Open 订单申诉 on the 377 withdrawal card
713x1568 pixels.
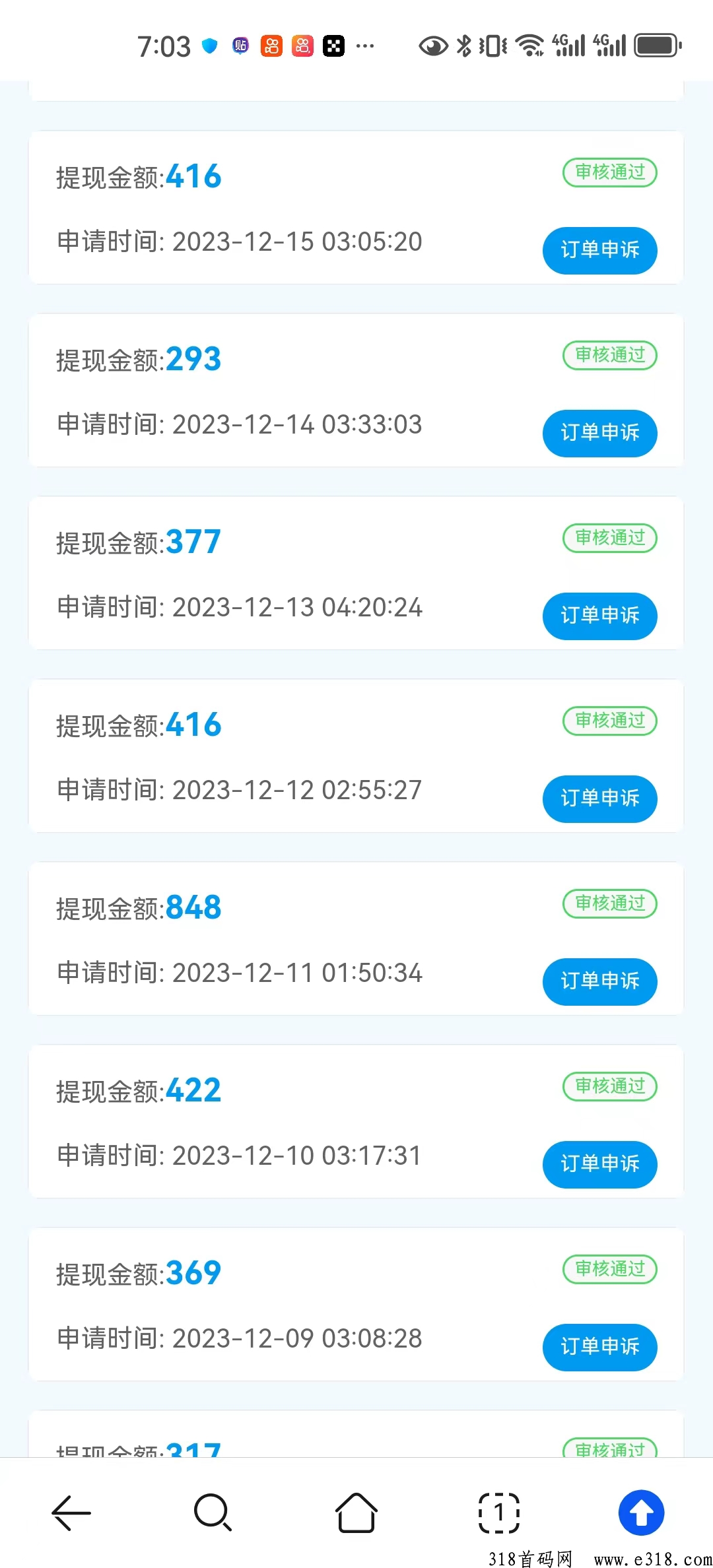point(599,616)
